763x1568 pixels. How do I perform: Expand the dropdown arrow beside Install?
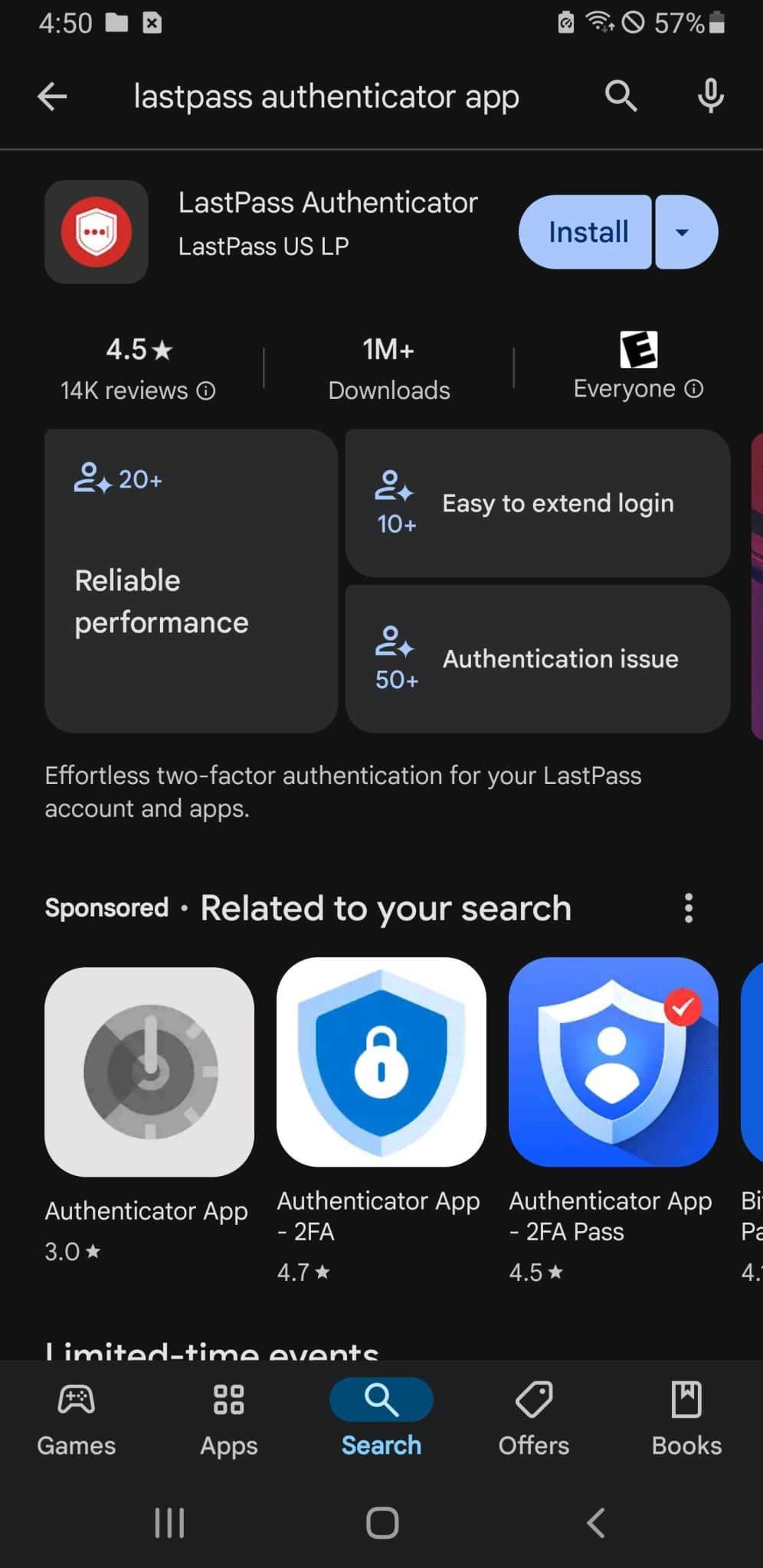(686, 232)
